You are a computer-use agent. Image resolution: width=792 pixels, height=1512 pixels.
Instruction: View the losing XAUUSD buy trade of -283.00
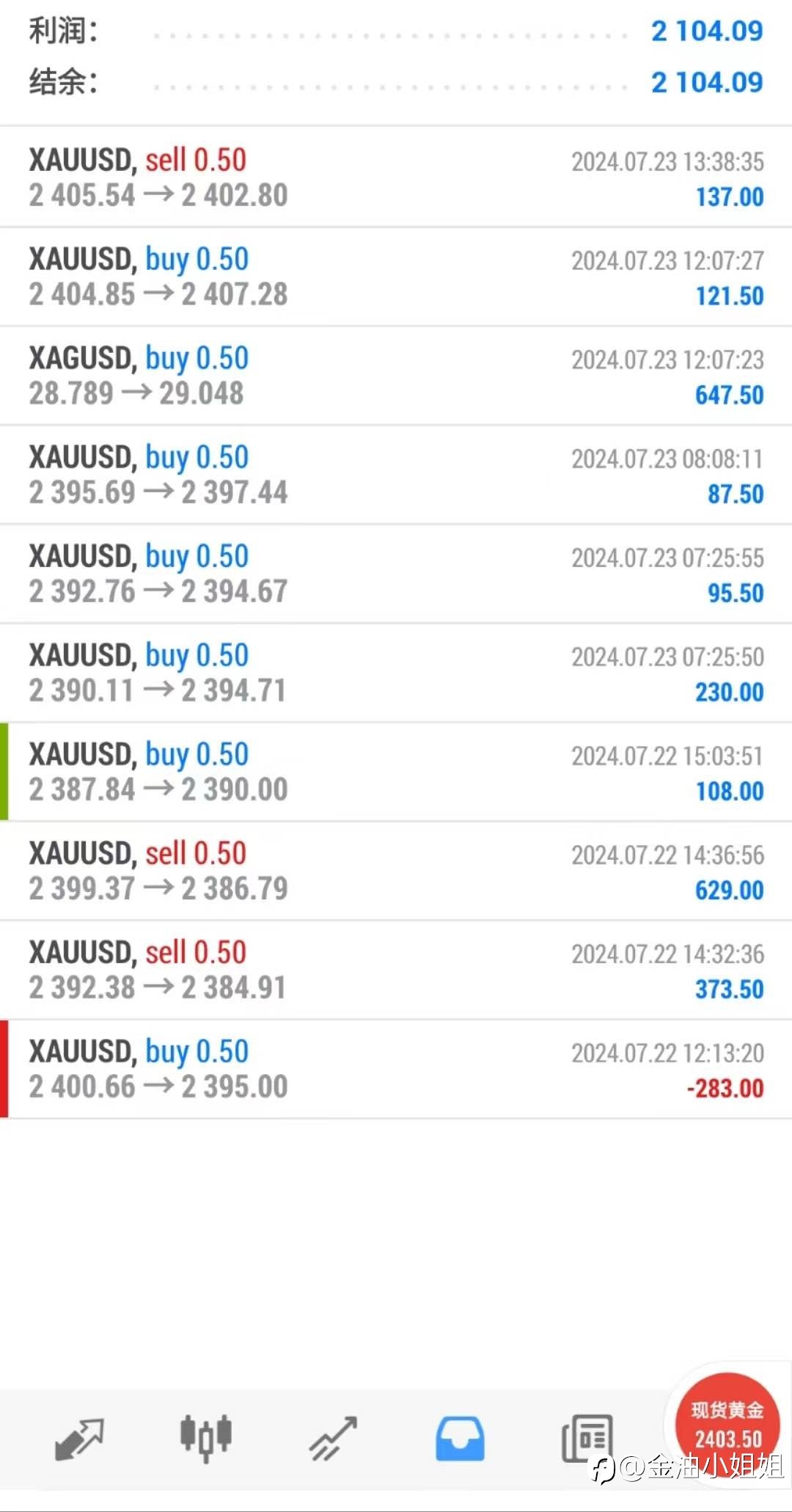pos(396,1069)
